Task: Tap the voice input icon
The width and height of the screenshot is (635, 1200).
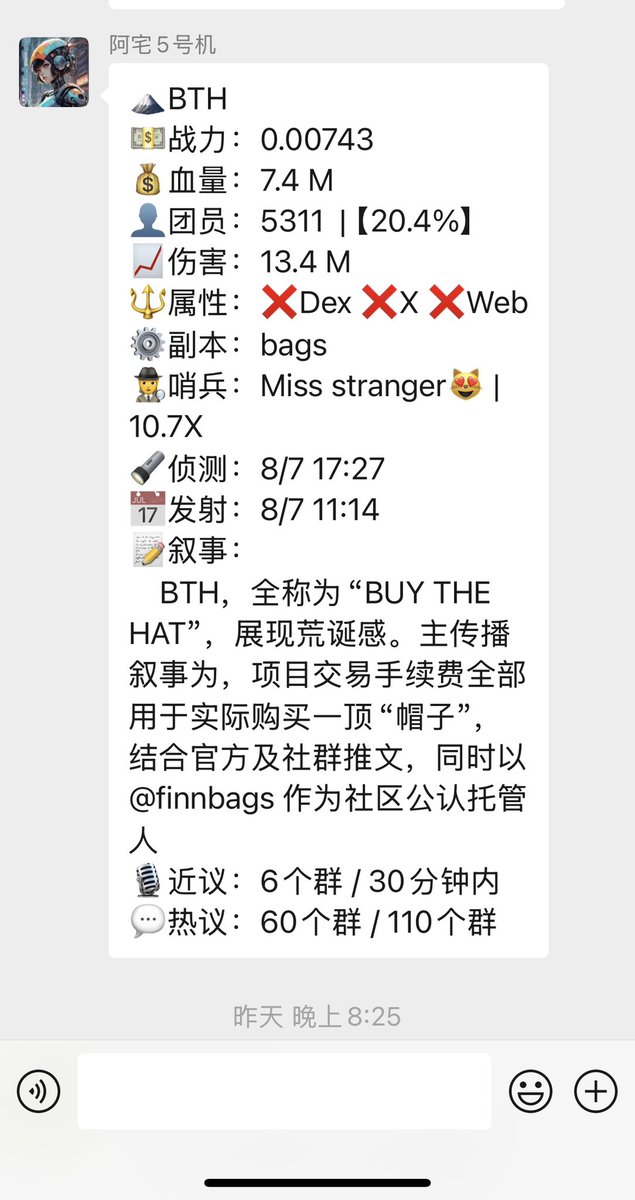Action: 39,1091
